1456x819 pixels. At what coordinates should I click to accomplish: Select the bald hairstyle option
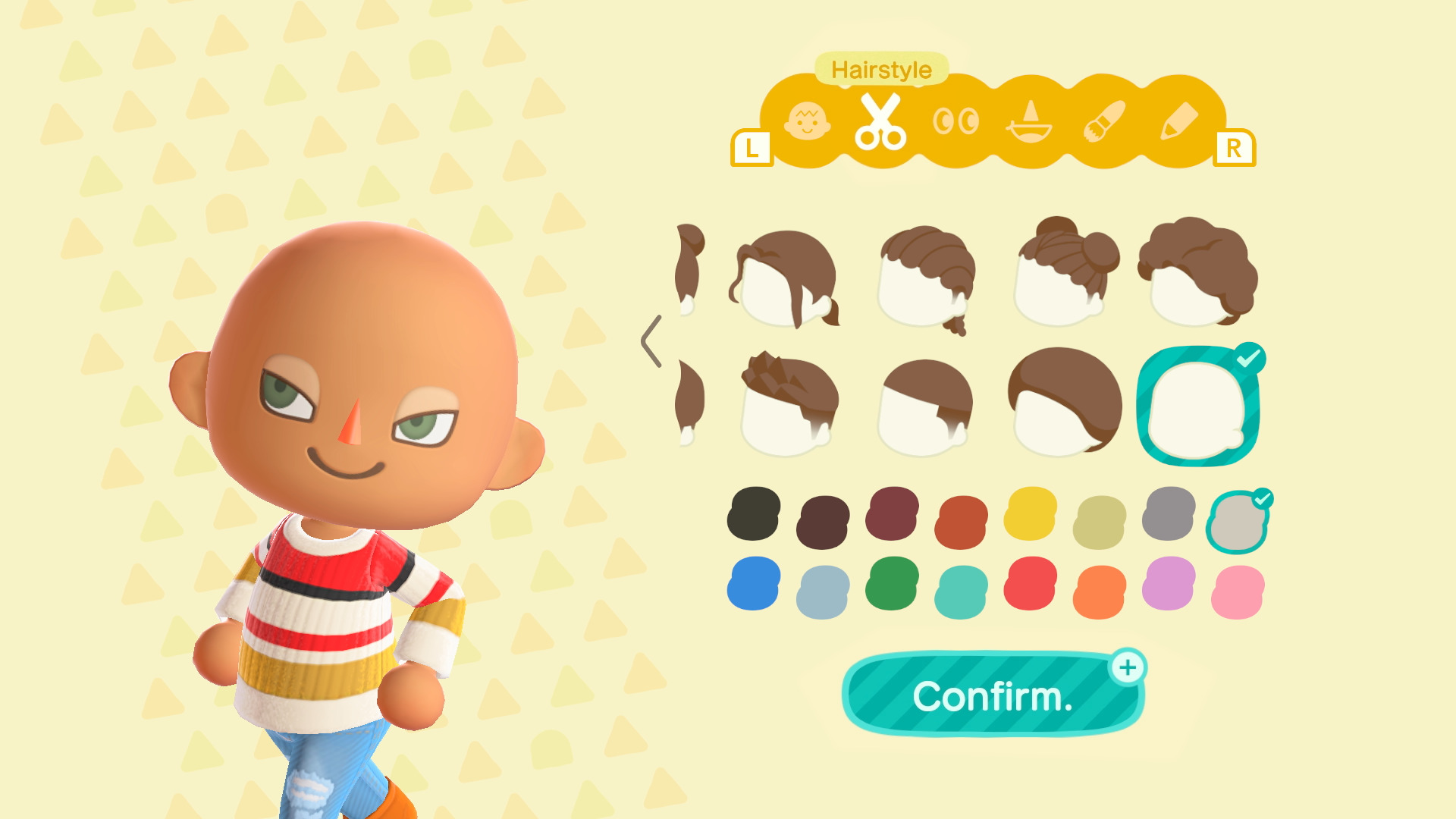[x=1197, y=406]
